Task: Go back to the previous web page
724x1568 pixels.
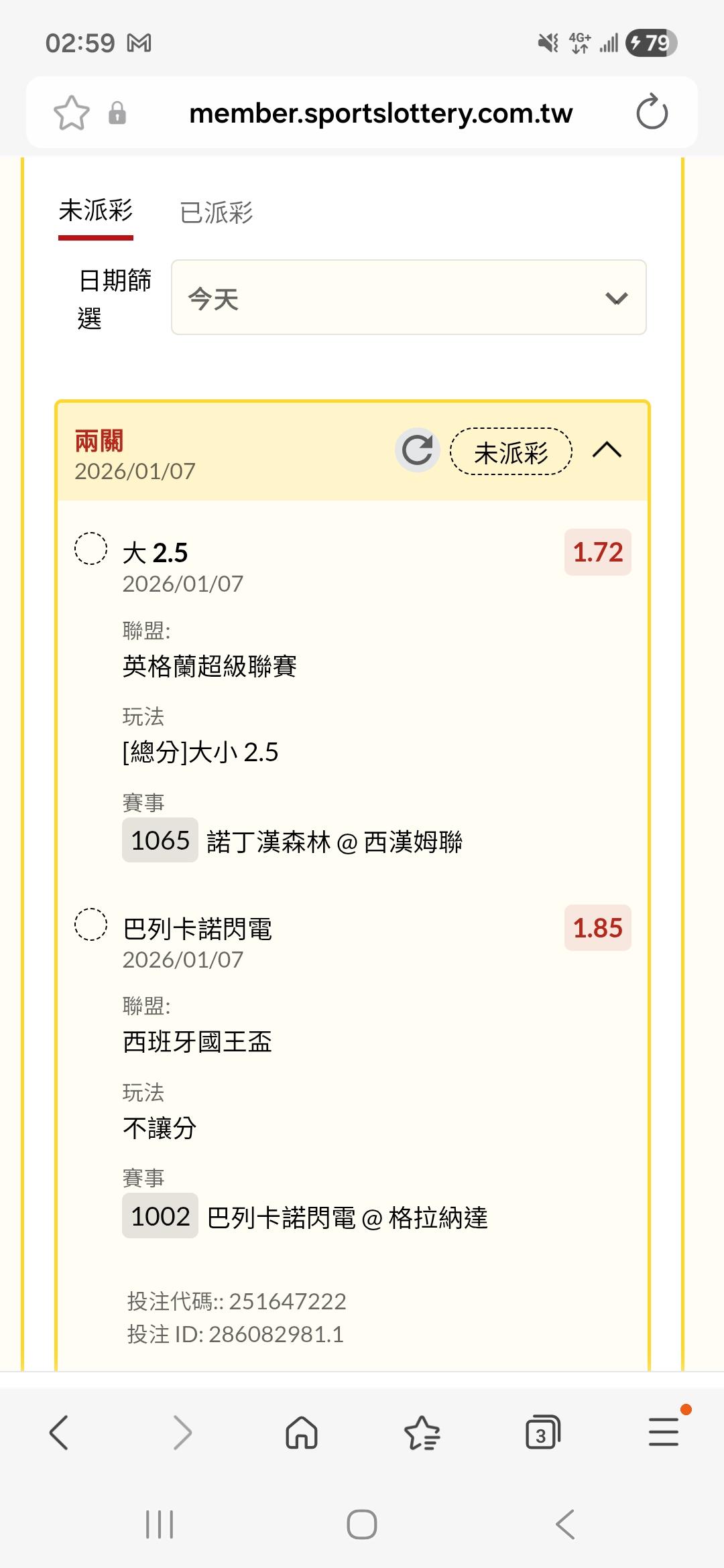Action: click(x=59, y=1433)
